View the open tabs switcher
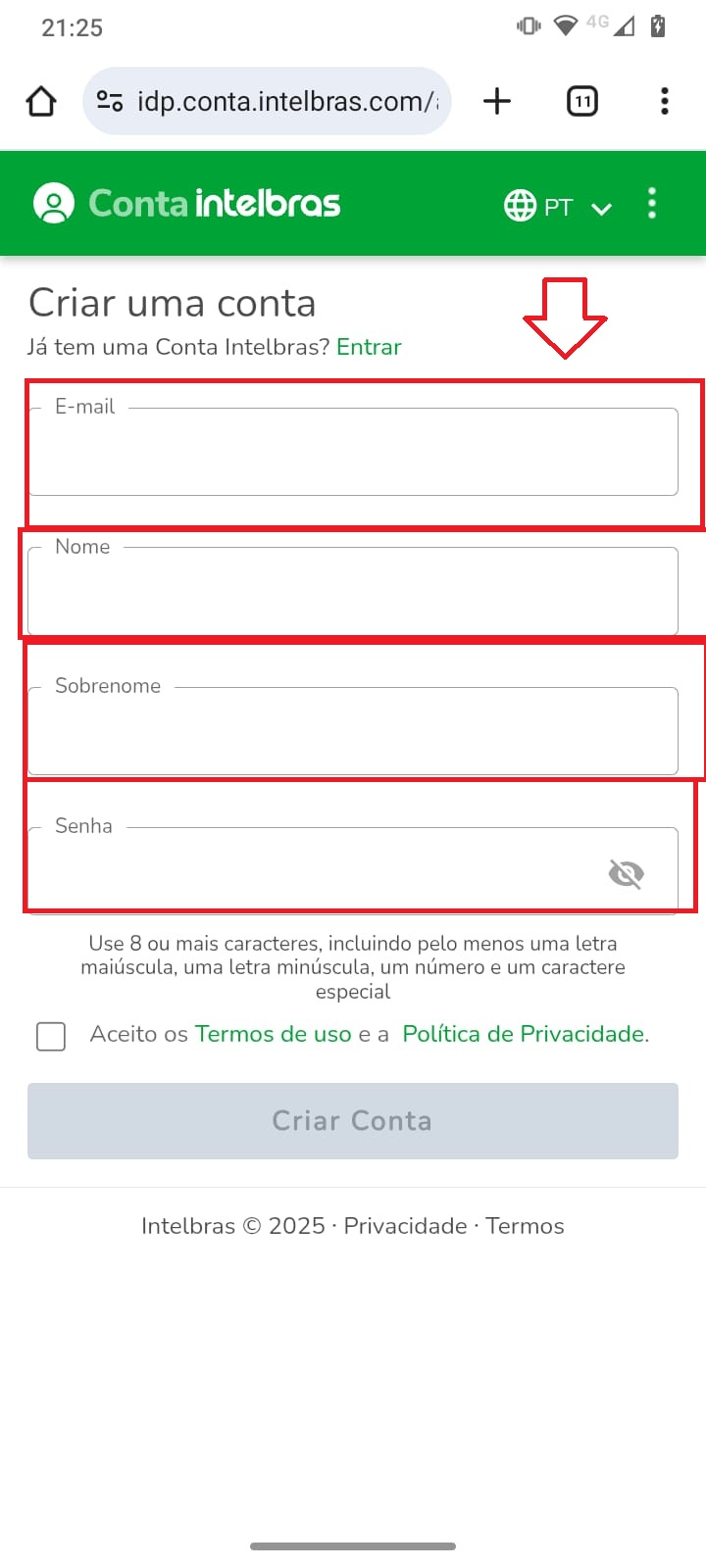The width and height of the screenshot is (706, 1568). 582,101
